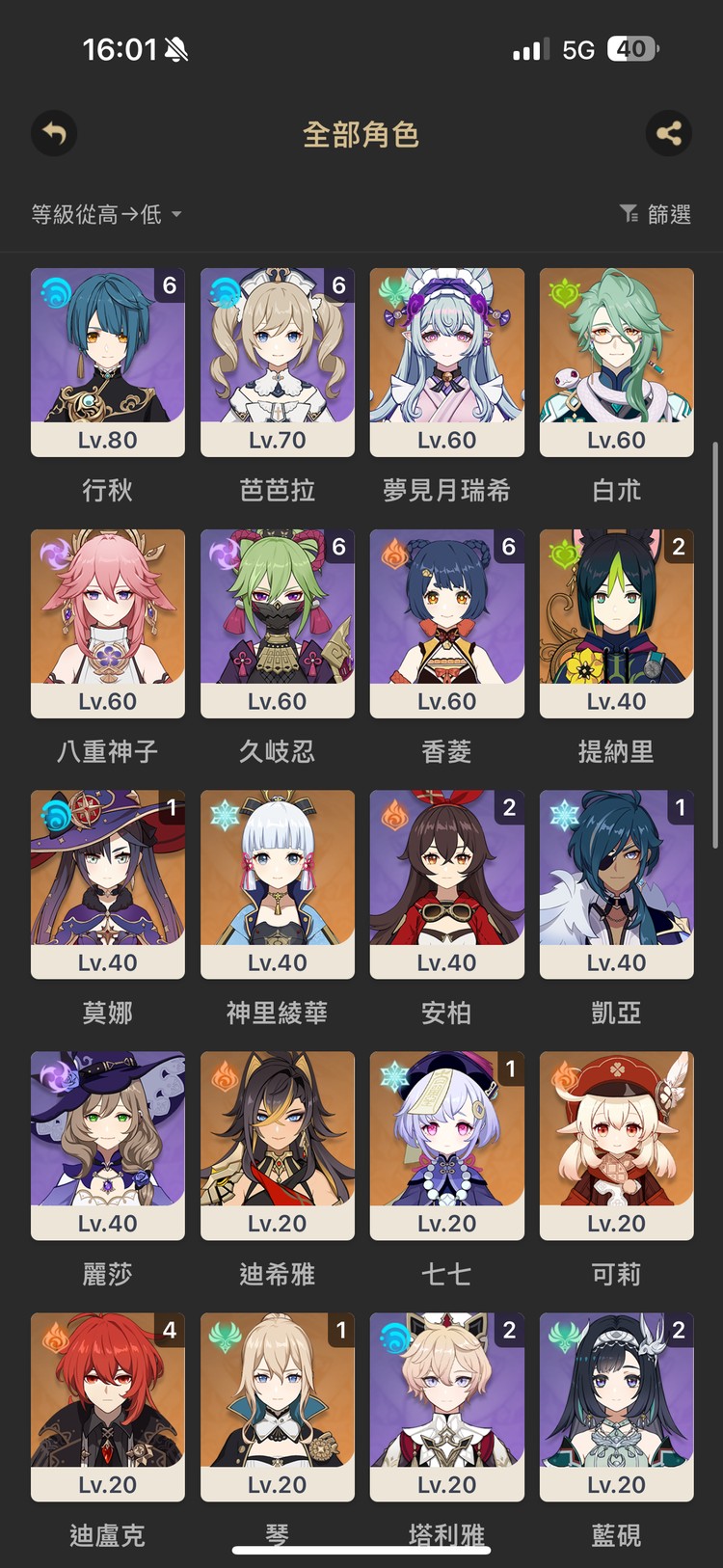The width and height of the screenshot is (723, 1568).
Task: Choose the 神里綾華 character card
Action: [278, 884]
